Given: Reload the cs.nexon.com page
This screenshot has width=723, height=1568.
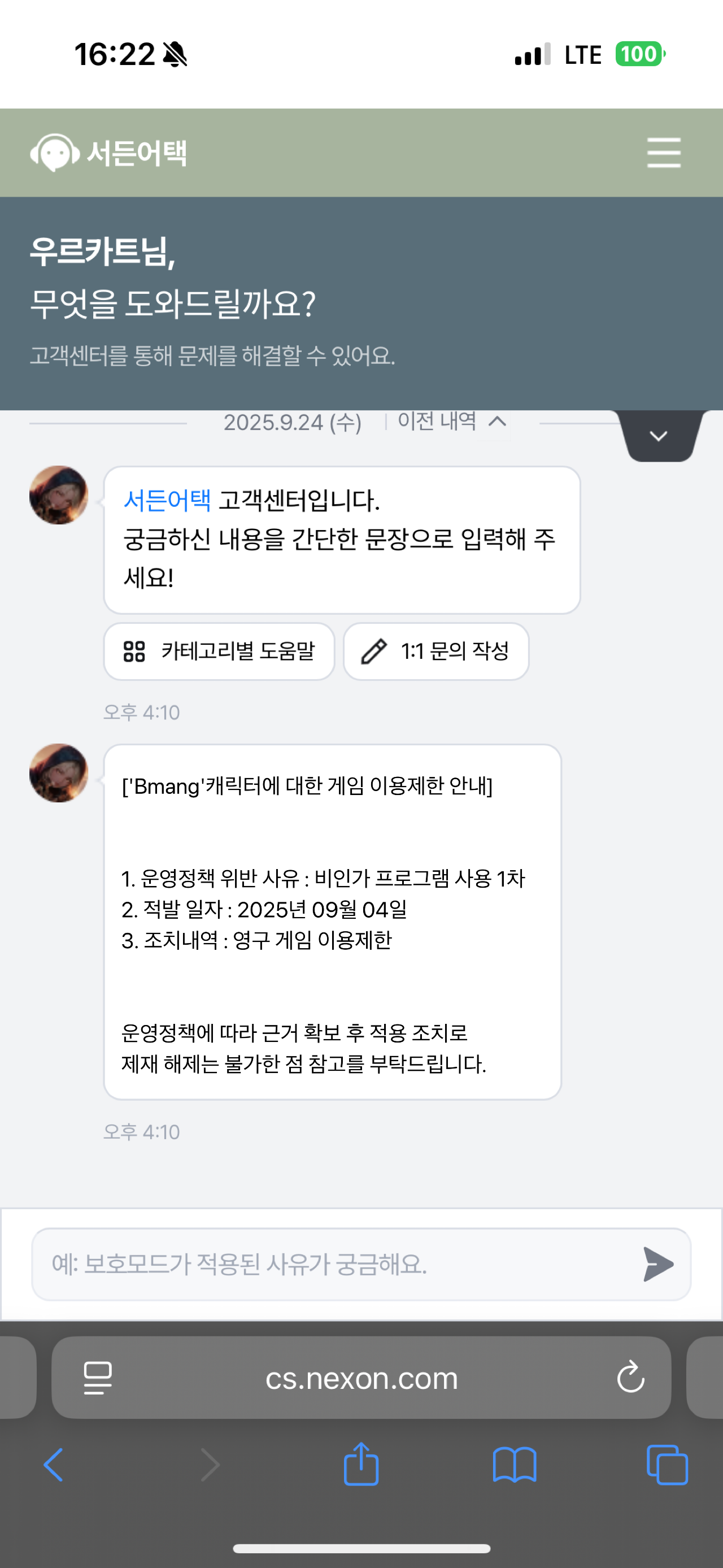Looking at the screenshot, I should point(630,1378).
